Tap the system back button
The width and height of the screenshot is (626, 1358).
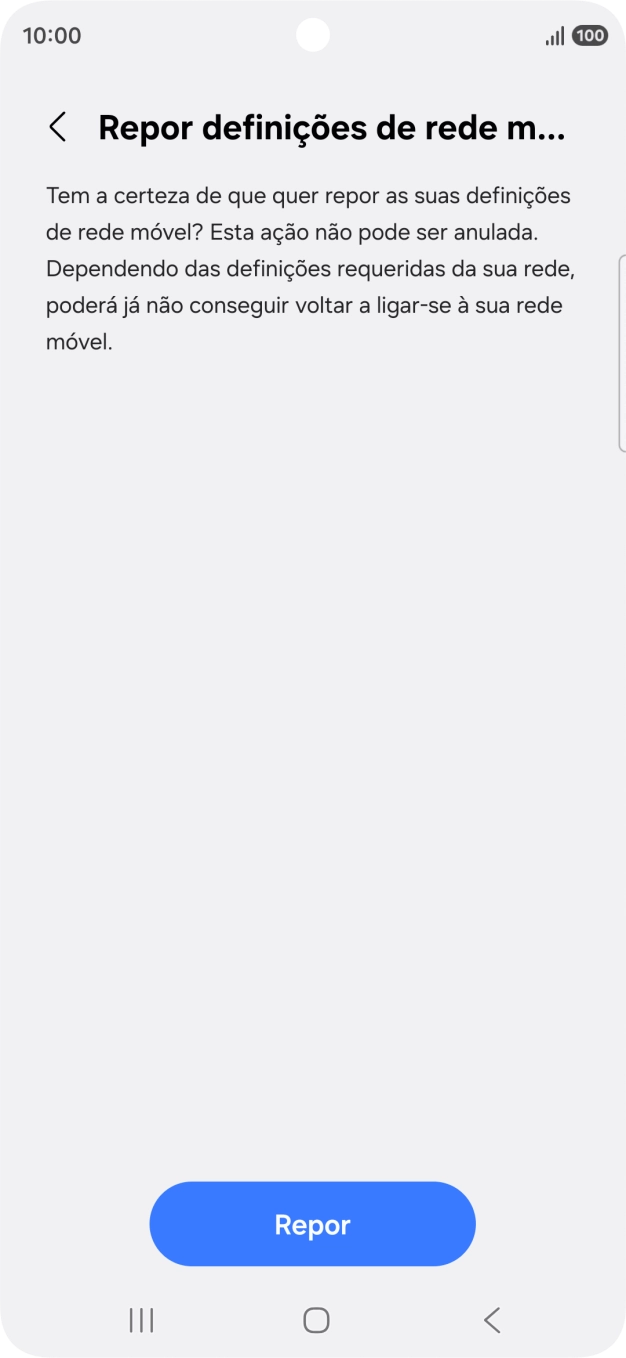click(x=491, y=1320)
